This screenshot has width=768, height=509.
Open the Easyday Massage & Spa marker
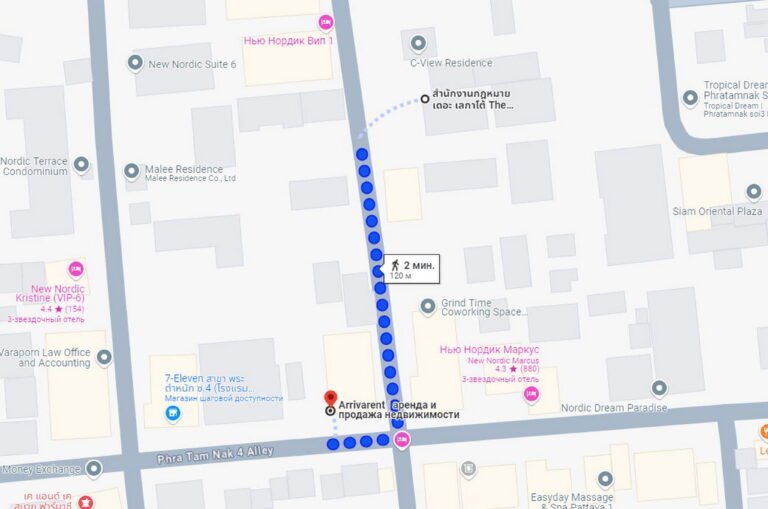click(604, 479)
